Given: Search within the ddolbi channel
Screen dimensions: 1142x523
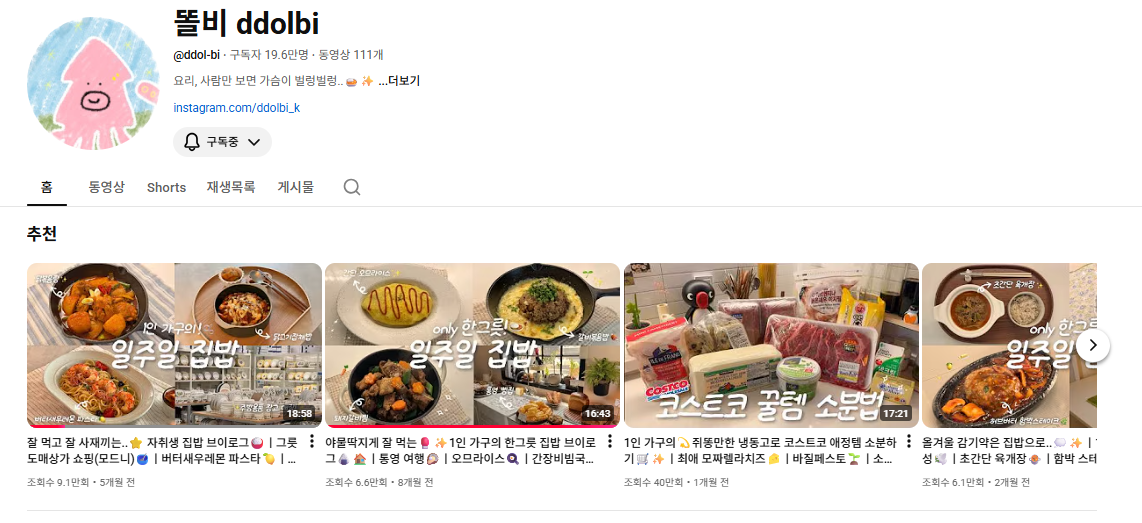Looking at the screenshot, I should tap(352, 187).
